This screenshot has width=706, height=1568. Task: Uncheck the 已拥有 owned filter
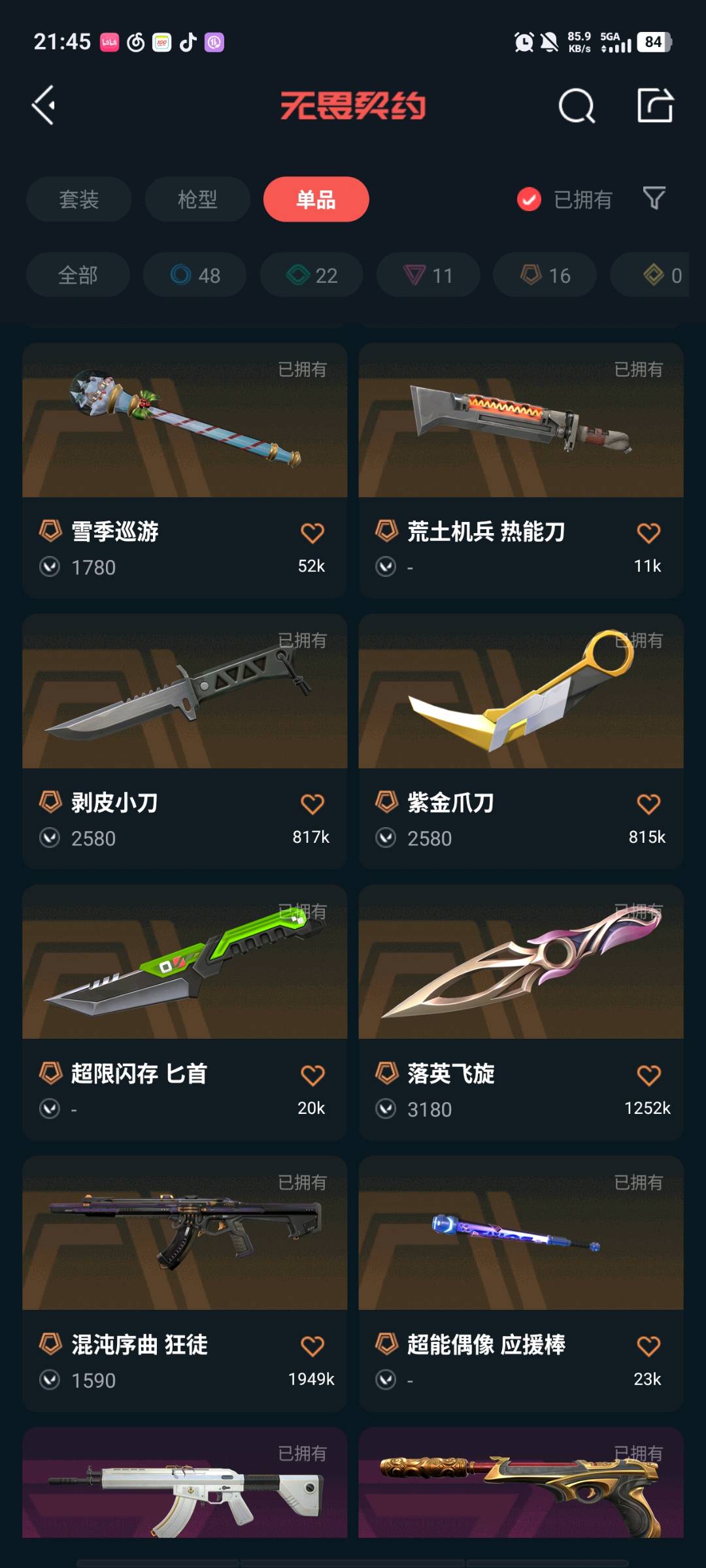(x=529, y=199)
